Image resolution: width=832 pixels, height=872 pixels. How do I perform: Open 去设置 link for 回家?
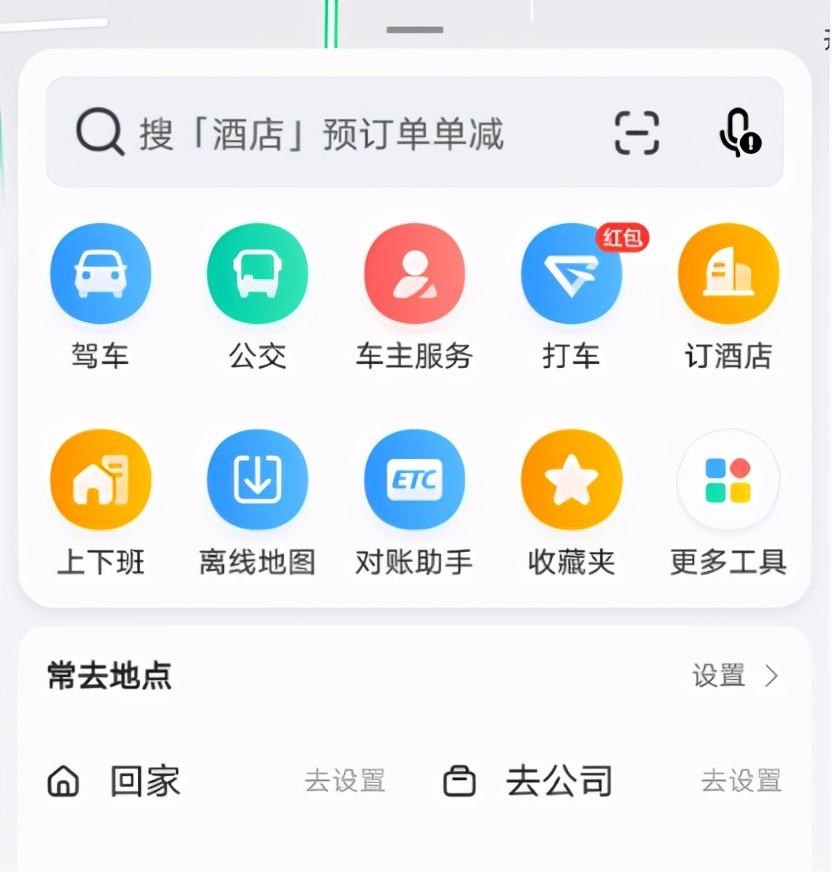(x=343, y=781)
